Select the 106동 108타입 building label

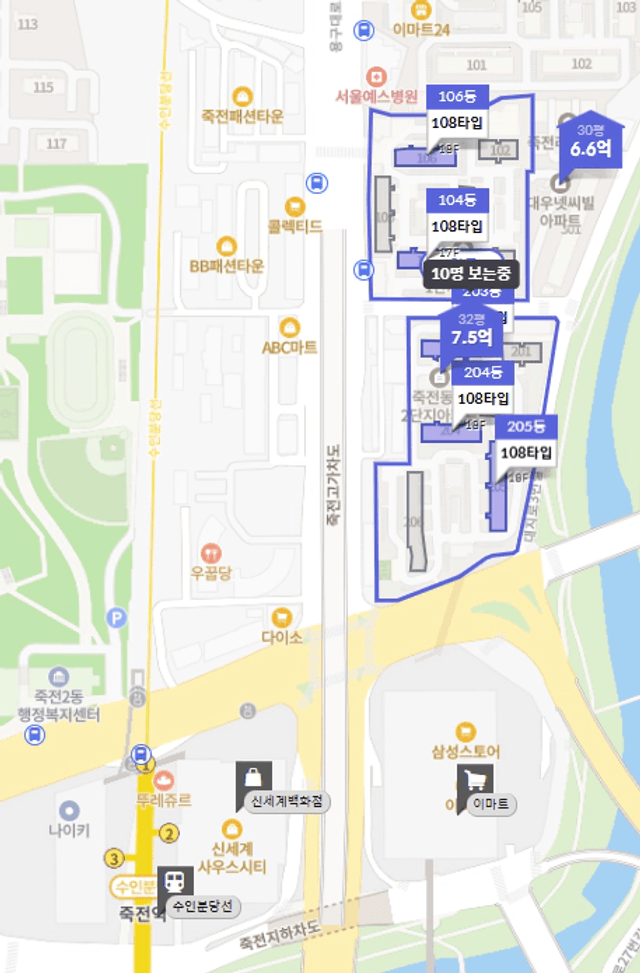click(457, 111)
